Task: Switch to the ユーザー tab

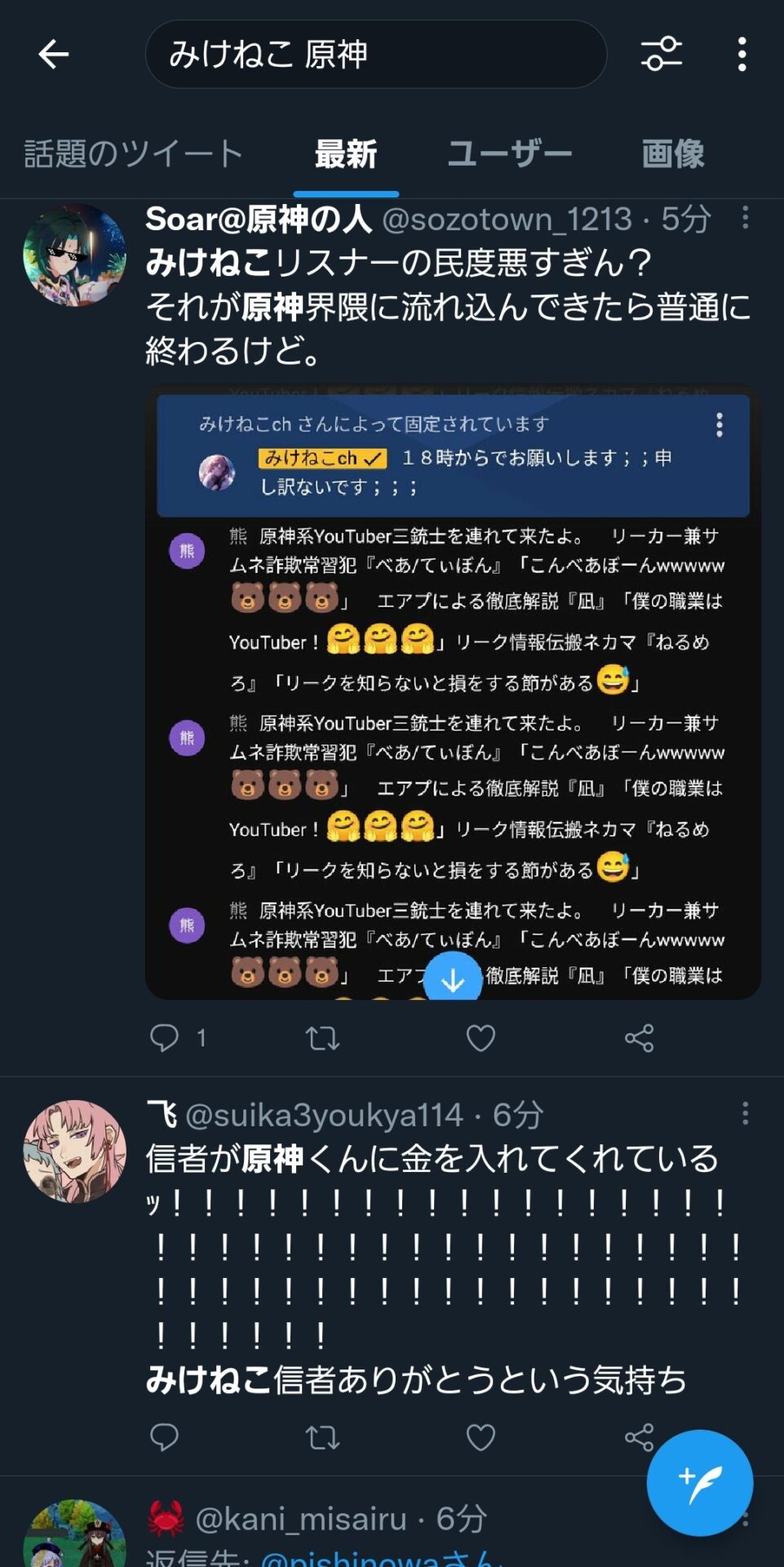Action: tap(509, 153)
